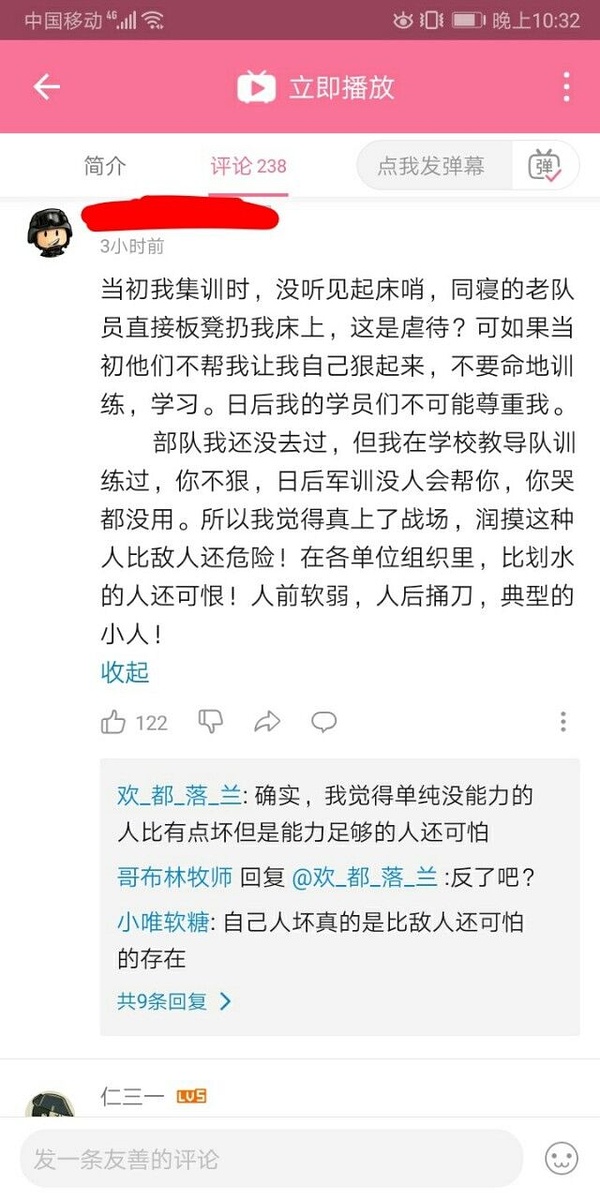Select the 评论 238 tab
Image resolution: width=600 pixels, height=1200 pixels.
(248, 166)
